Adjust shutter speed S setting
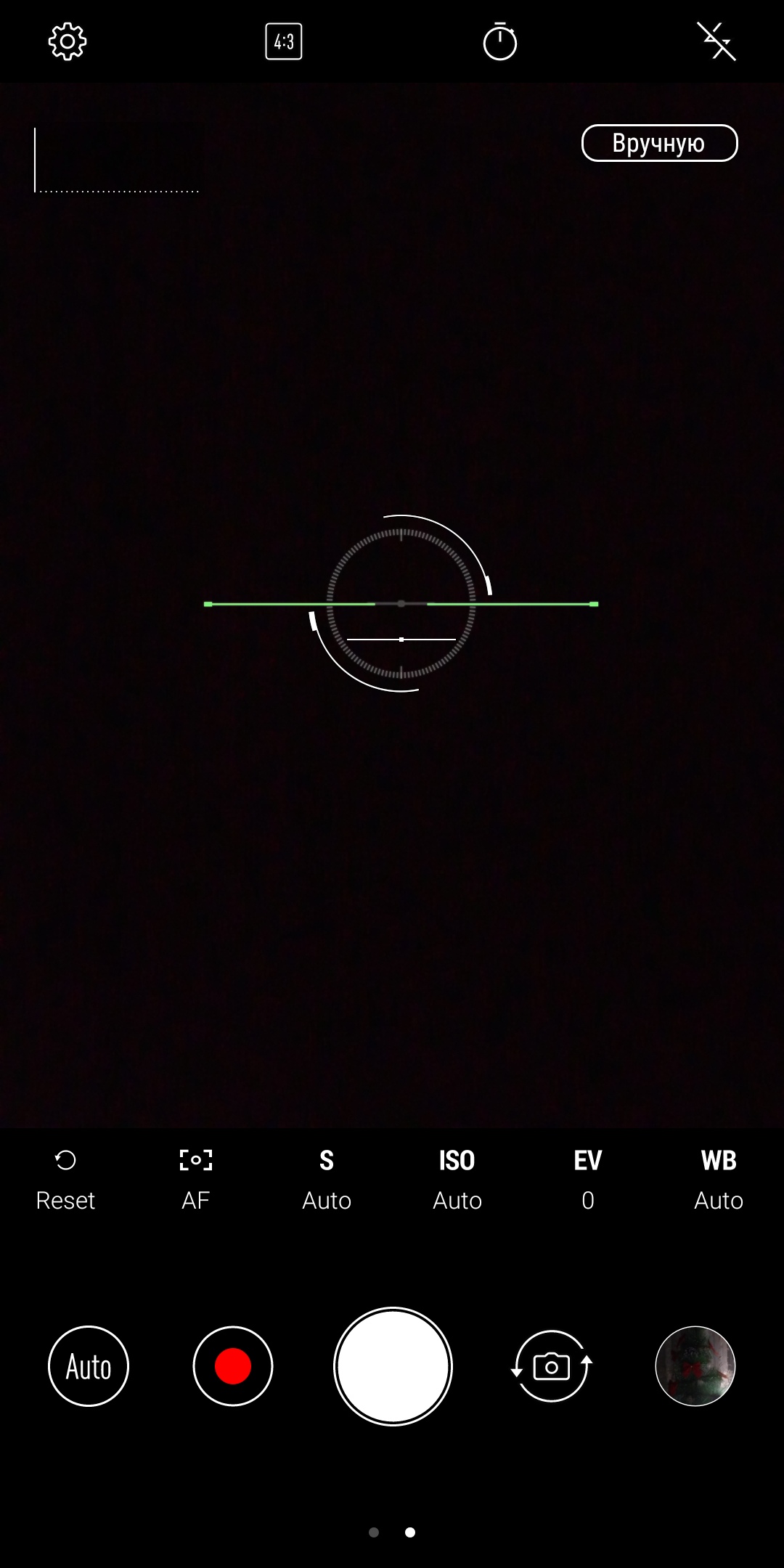784x1568 pixels. pos(327,1180)
